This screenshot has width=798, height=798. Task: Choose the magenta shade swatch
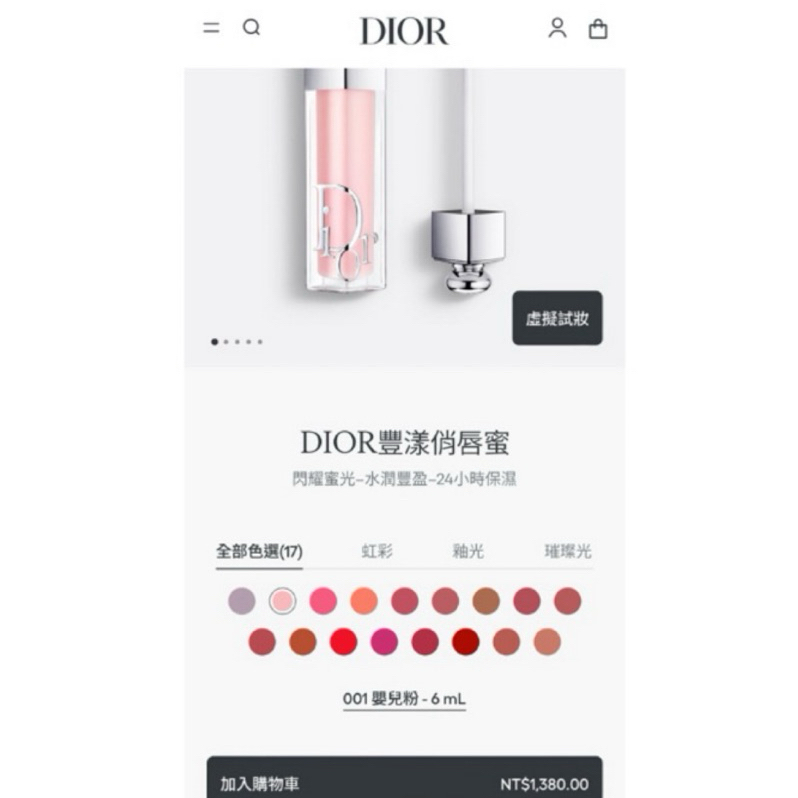tap(384, 642)
